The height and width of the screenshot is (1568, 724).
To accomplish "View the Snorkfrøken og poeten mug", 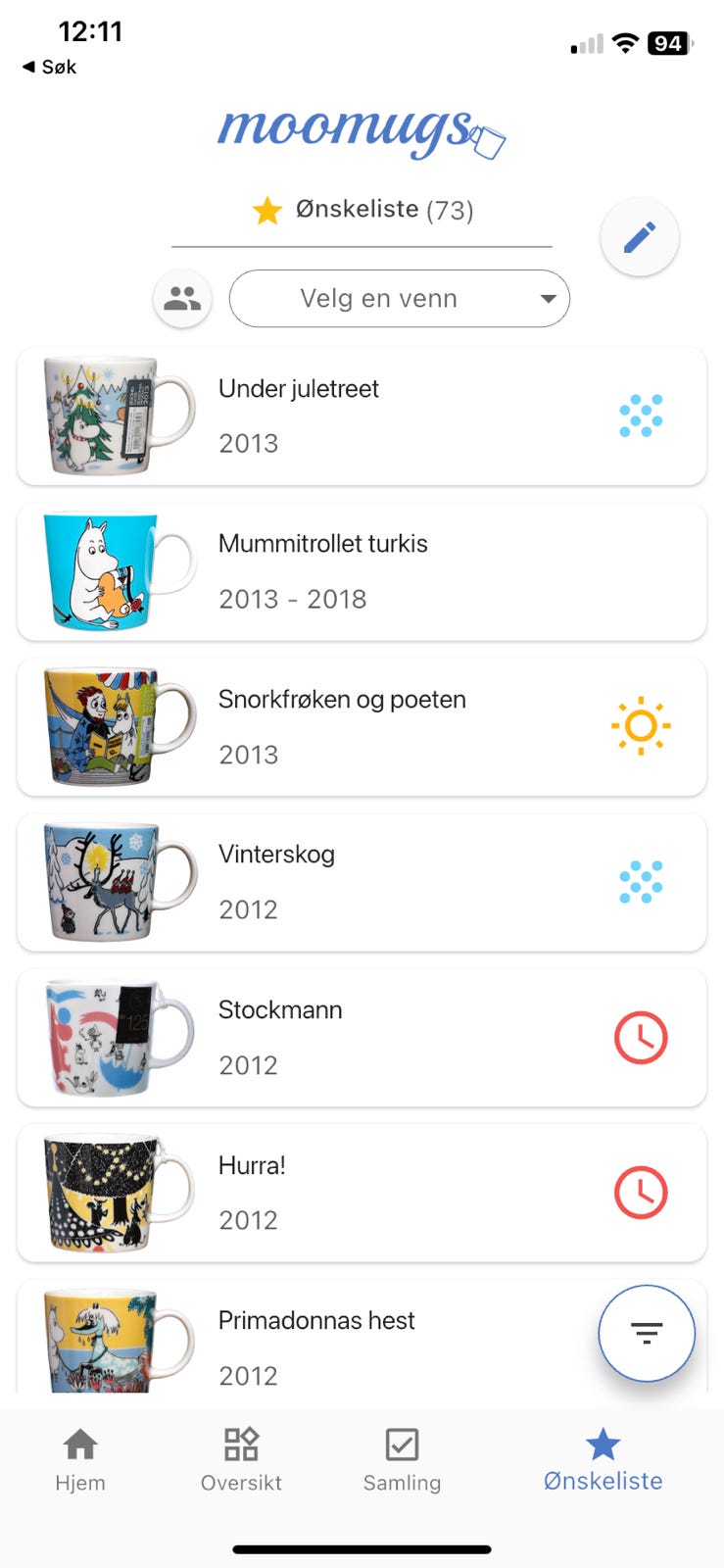I will (362, 727).
